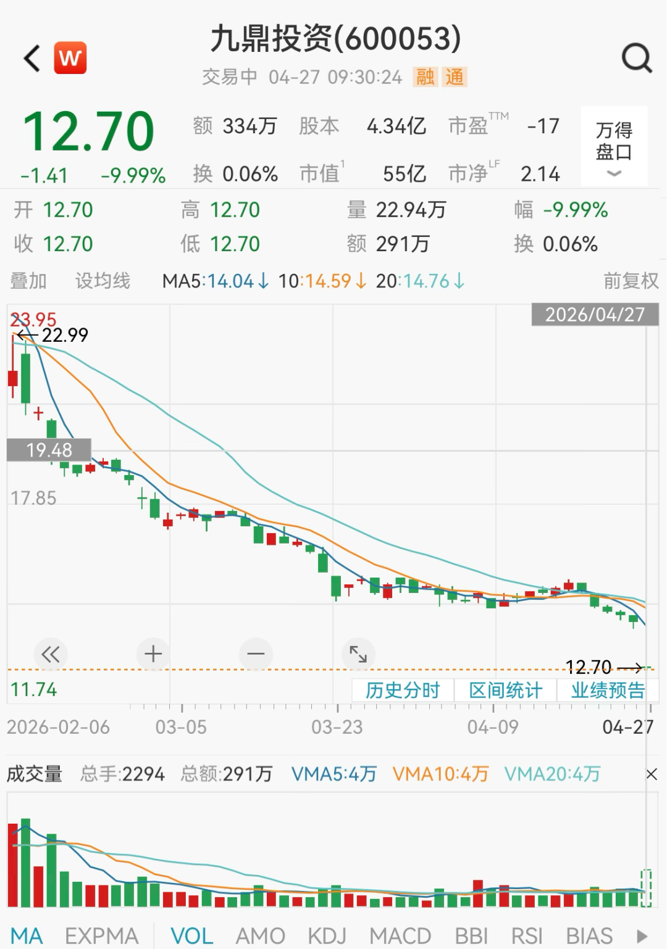Open the stock search magnifier
Image resolution: width=667 pixels, height=949 pixels.
coord(636,58)
